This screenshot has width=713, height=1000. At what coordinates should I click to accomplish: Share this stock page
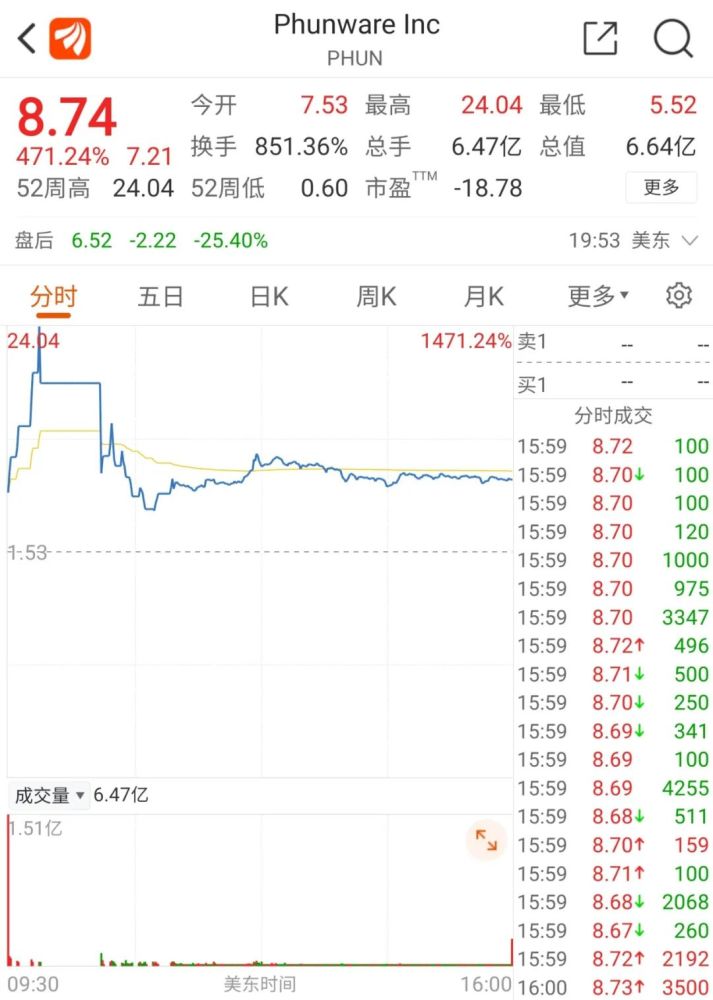click(599, 38)
